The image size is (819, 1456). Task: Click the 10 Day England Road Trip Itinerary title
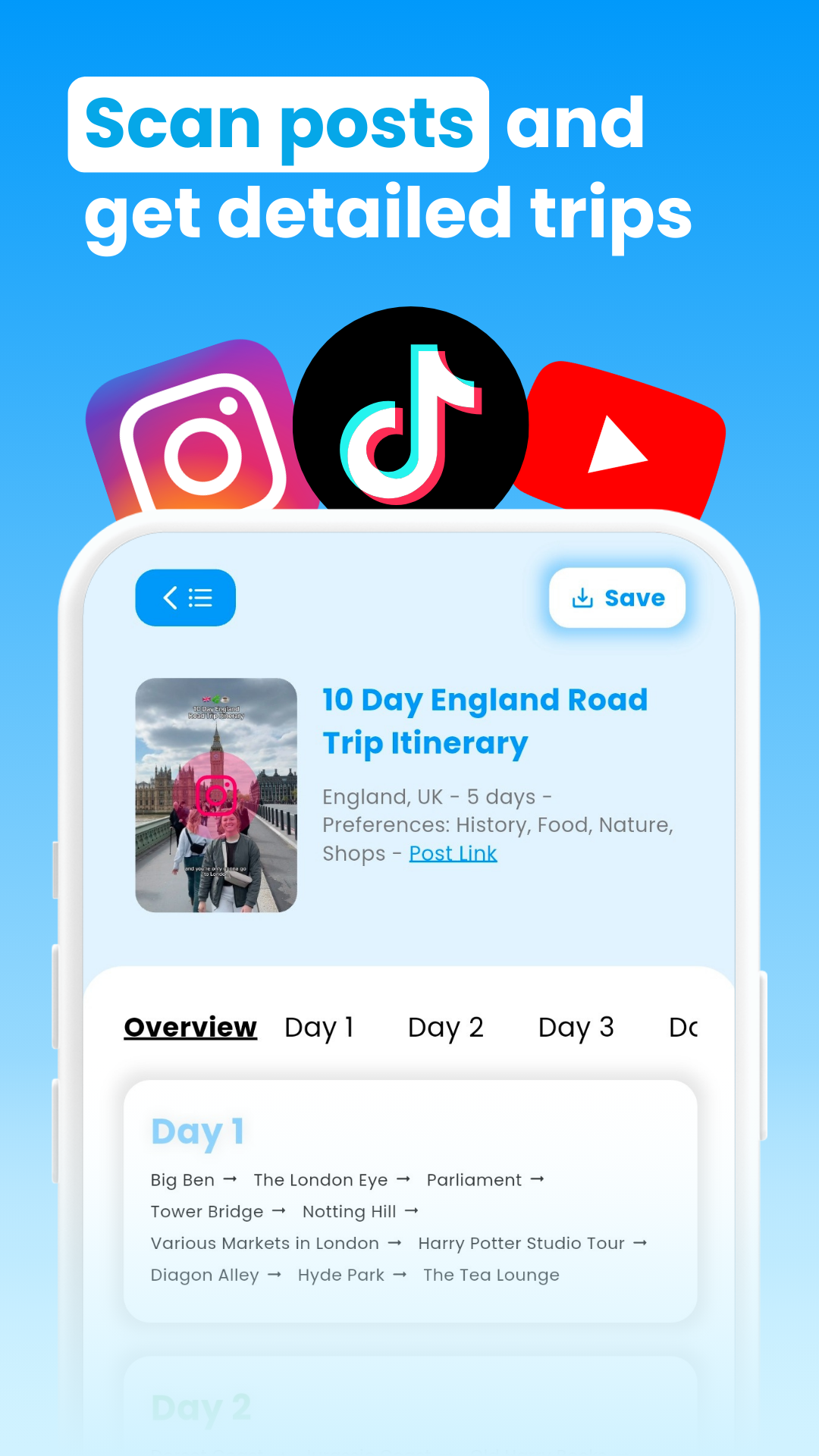(x=485, y=720)
